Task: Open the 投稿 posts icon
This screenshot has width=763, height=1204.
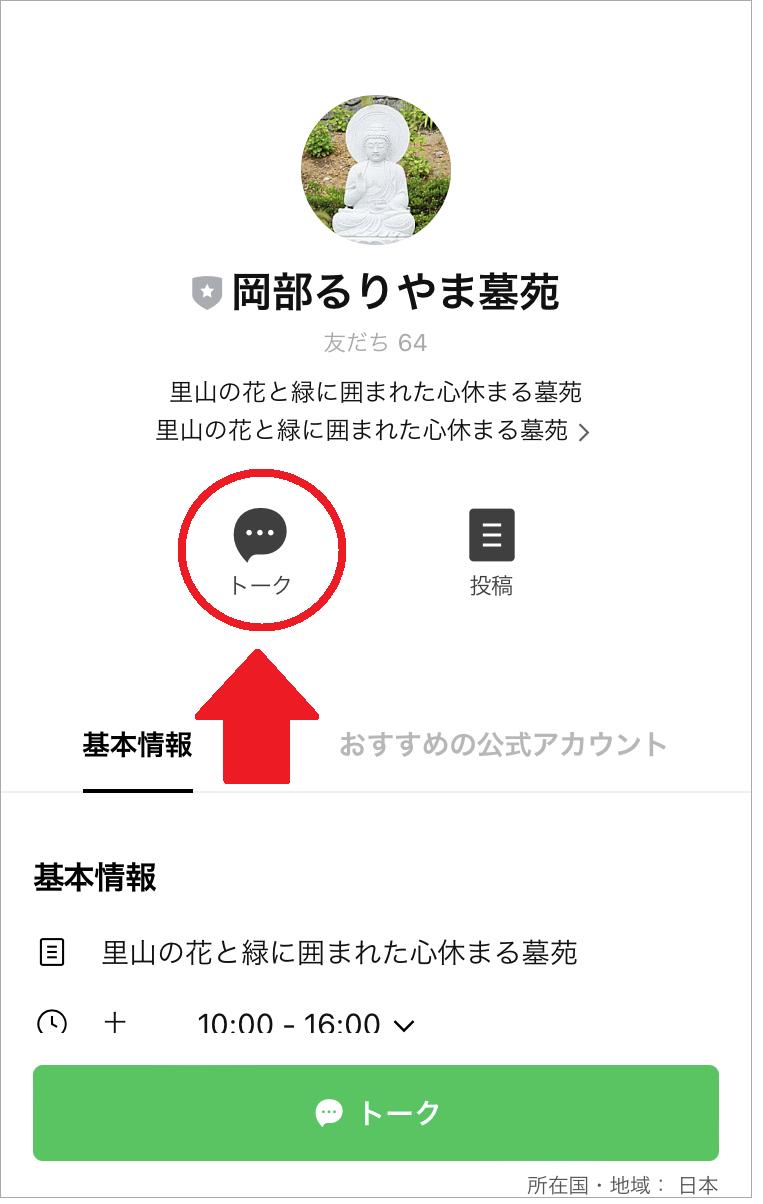Action: 491,551
